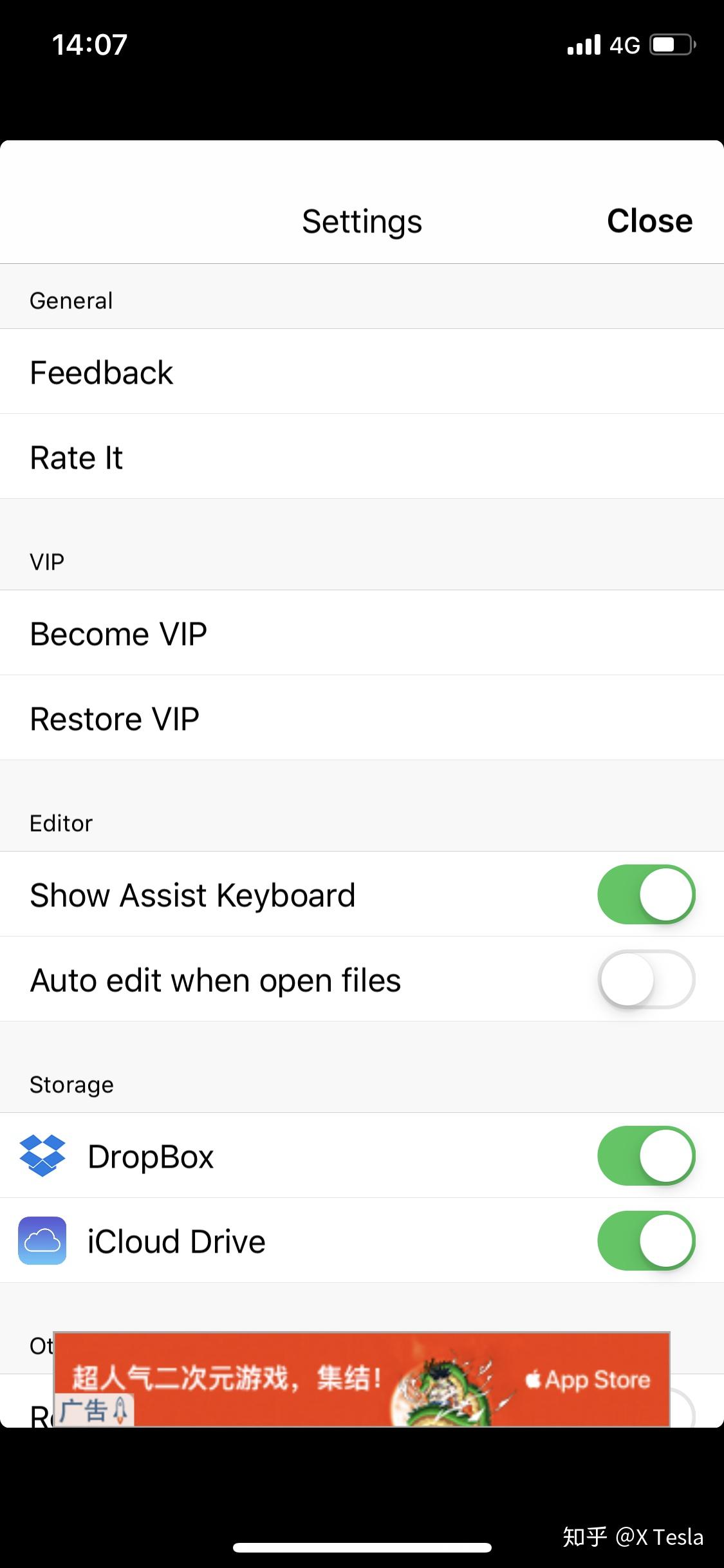
Task: Select Rate It
Action: pos(76,457)
